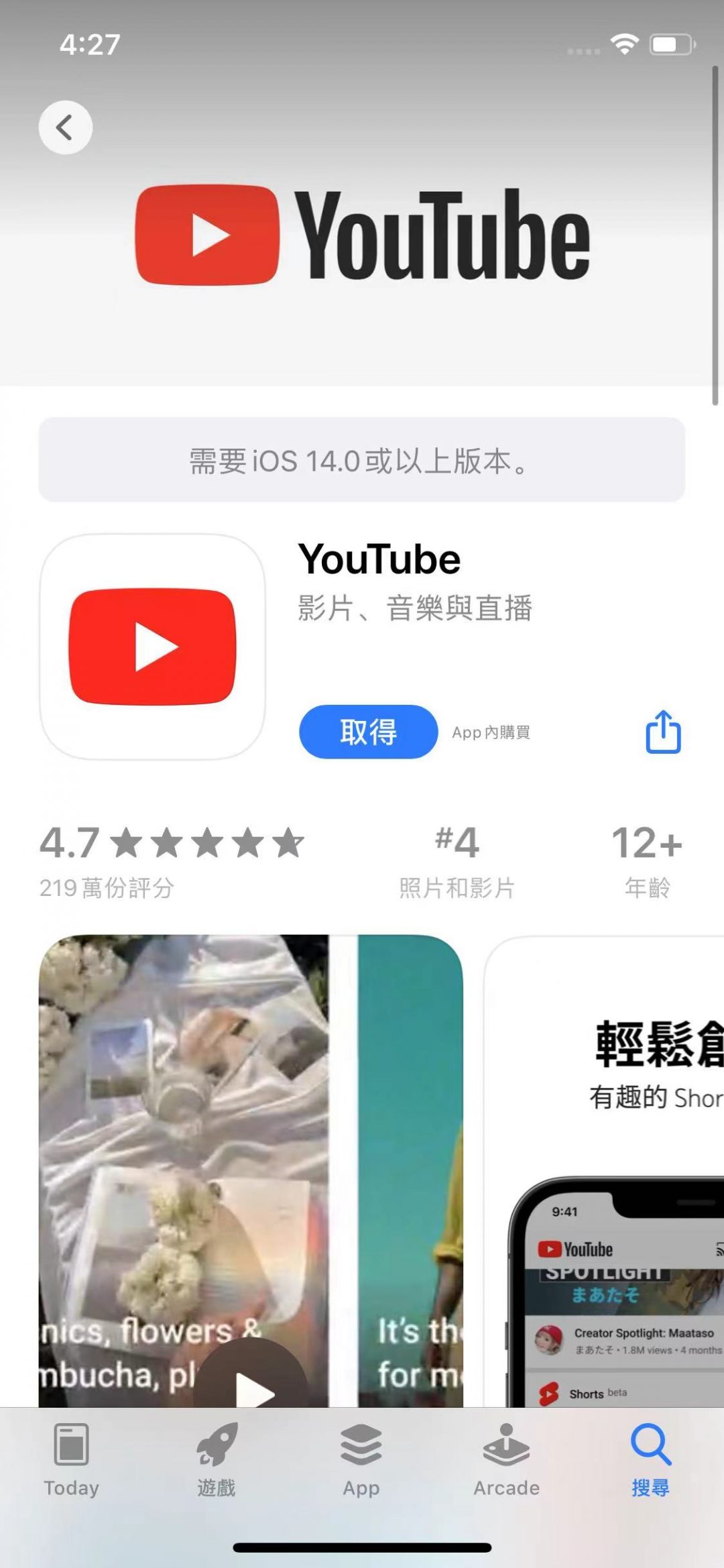The image size is (724, 1568).
Task: Go back using the top-left arrow
Action: pyautogui.click(x=65, y=127)
